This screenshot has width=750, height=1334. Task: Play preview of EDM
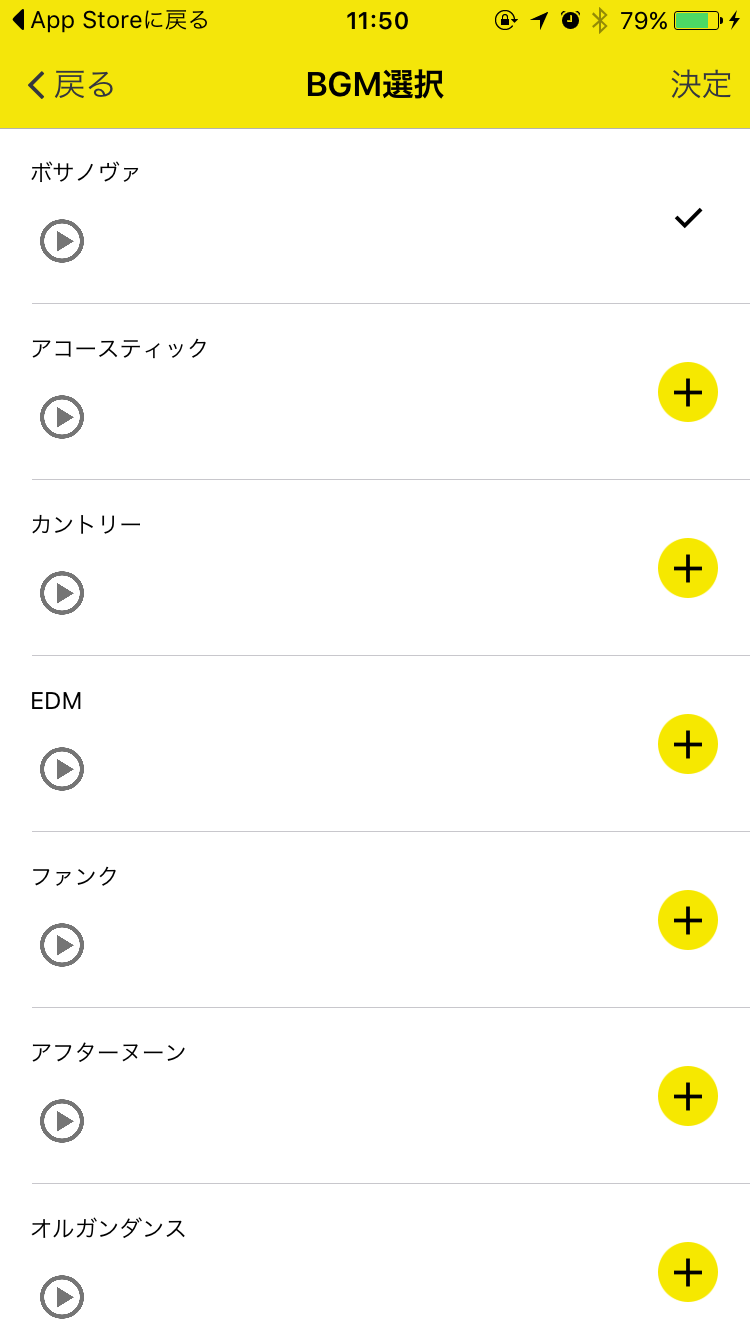pos(62,769)
